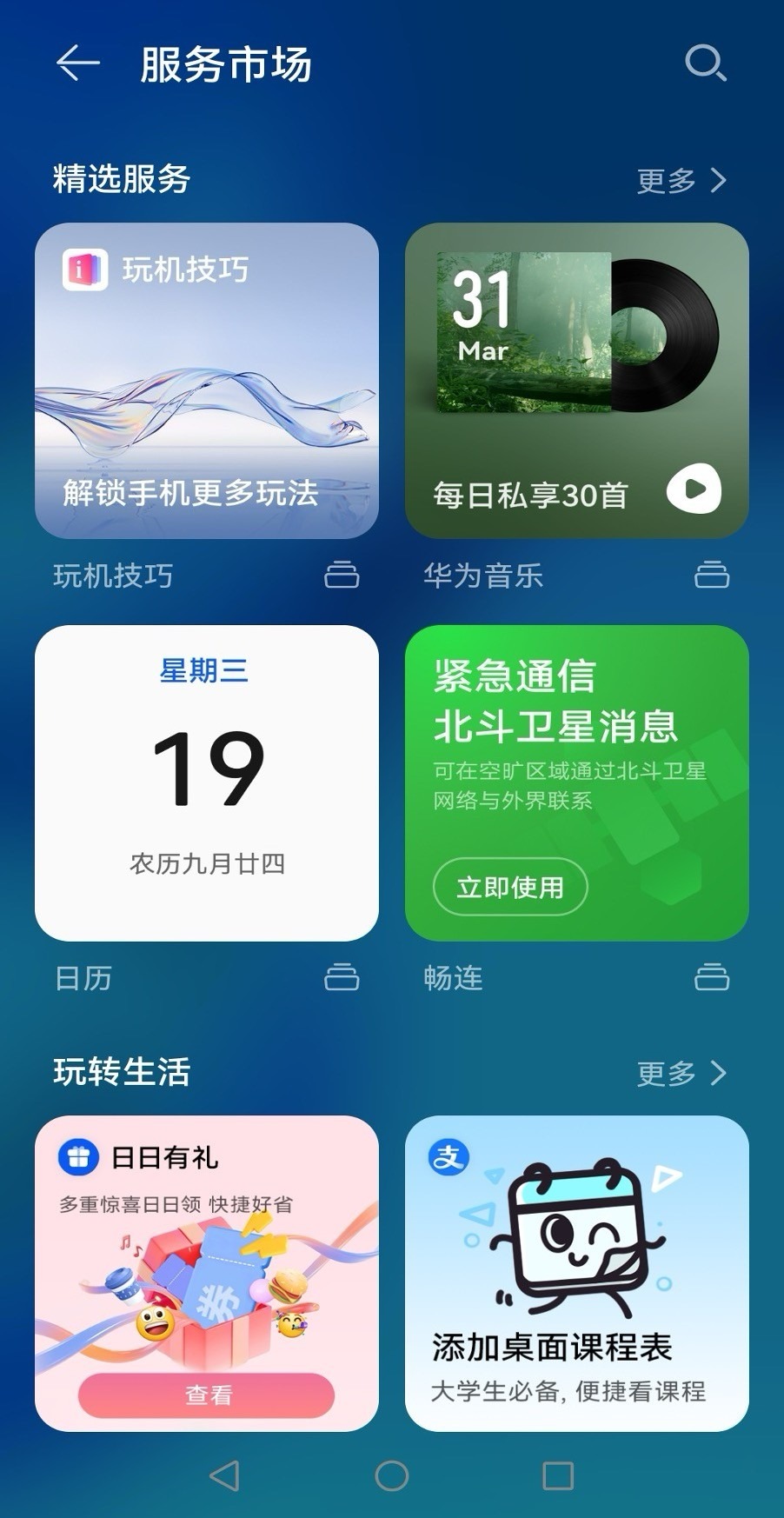Open the 添加桌面课程表 card

(576, 1273)
